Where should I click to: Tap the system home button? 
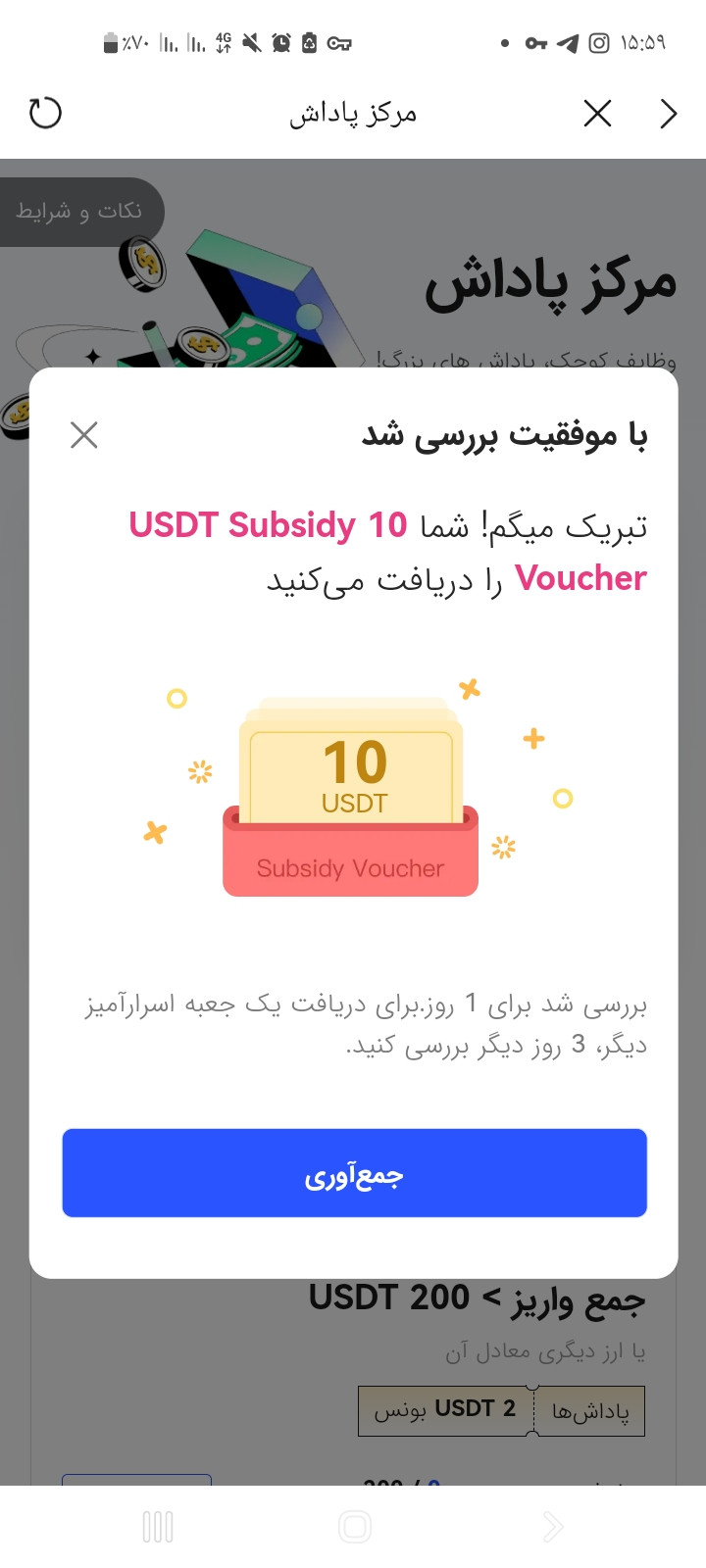(354, 1527)
